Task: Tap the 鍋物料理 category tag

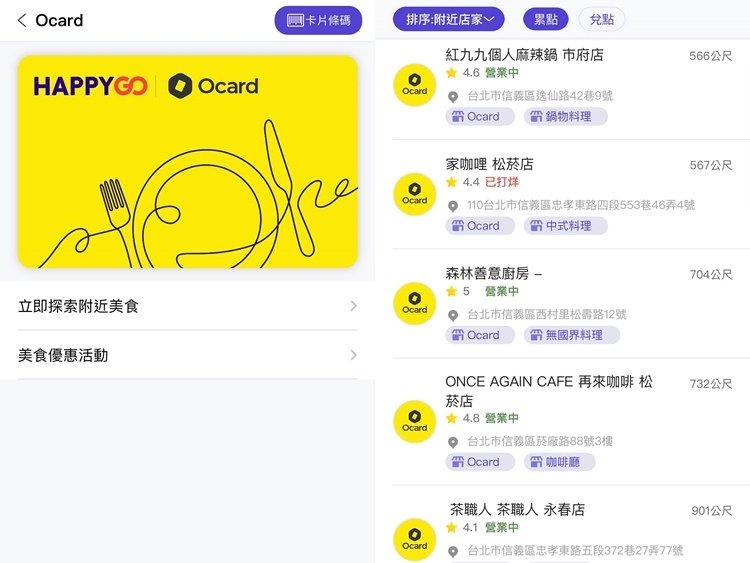Action: pyautogui.click(x=562, y=117)
